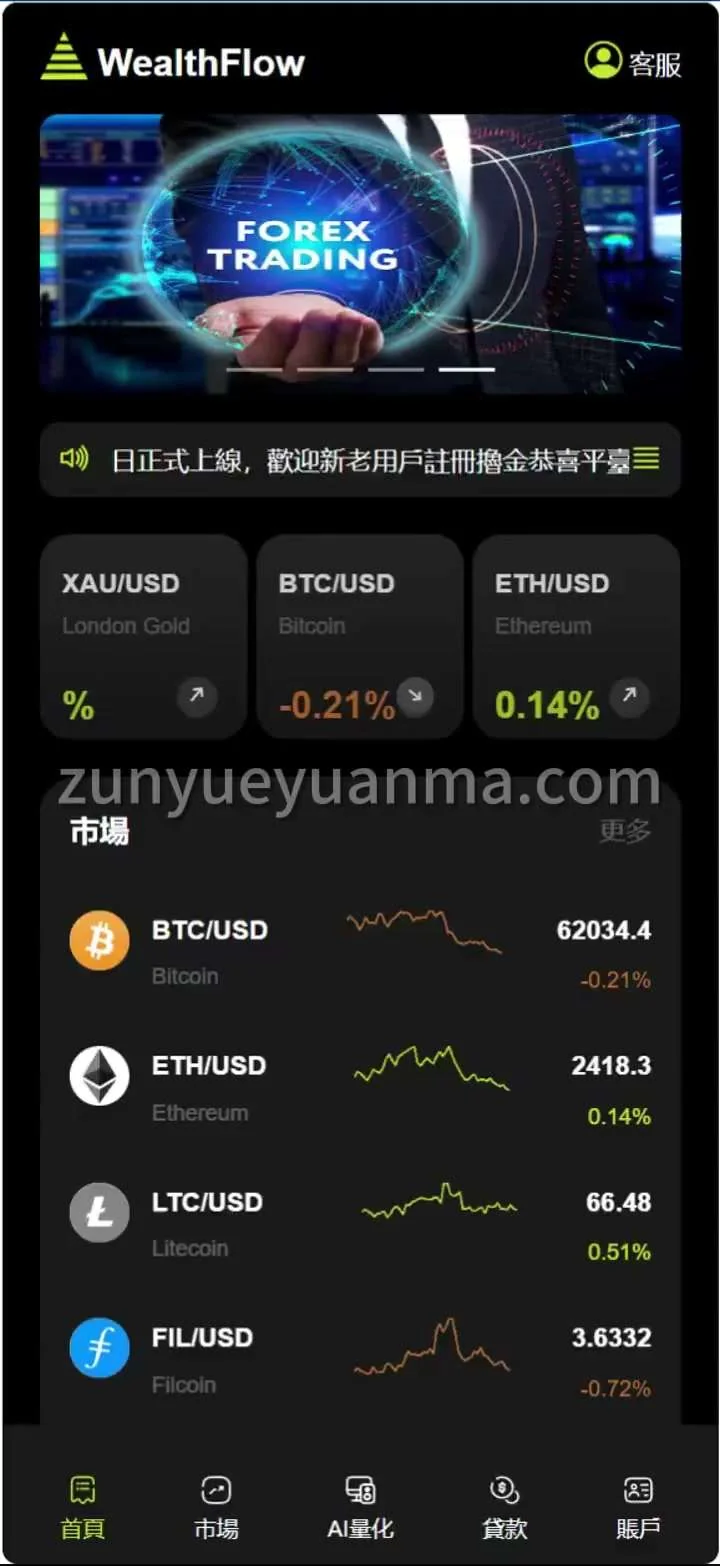
Task: Open the announcement list icon
Action: pyautogui.click(x=646, y=459)
